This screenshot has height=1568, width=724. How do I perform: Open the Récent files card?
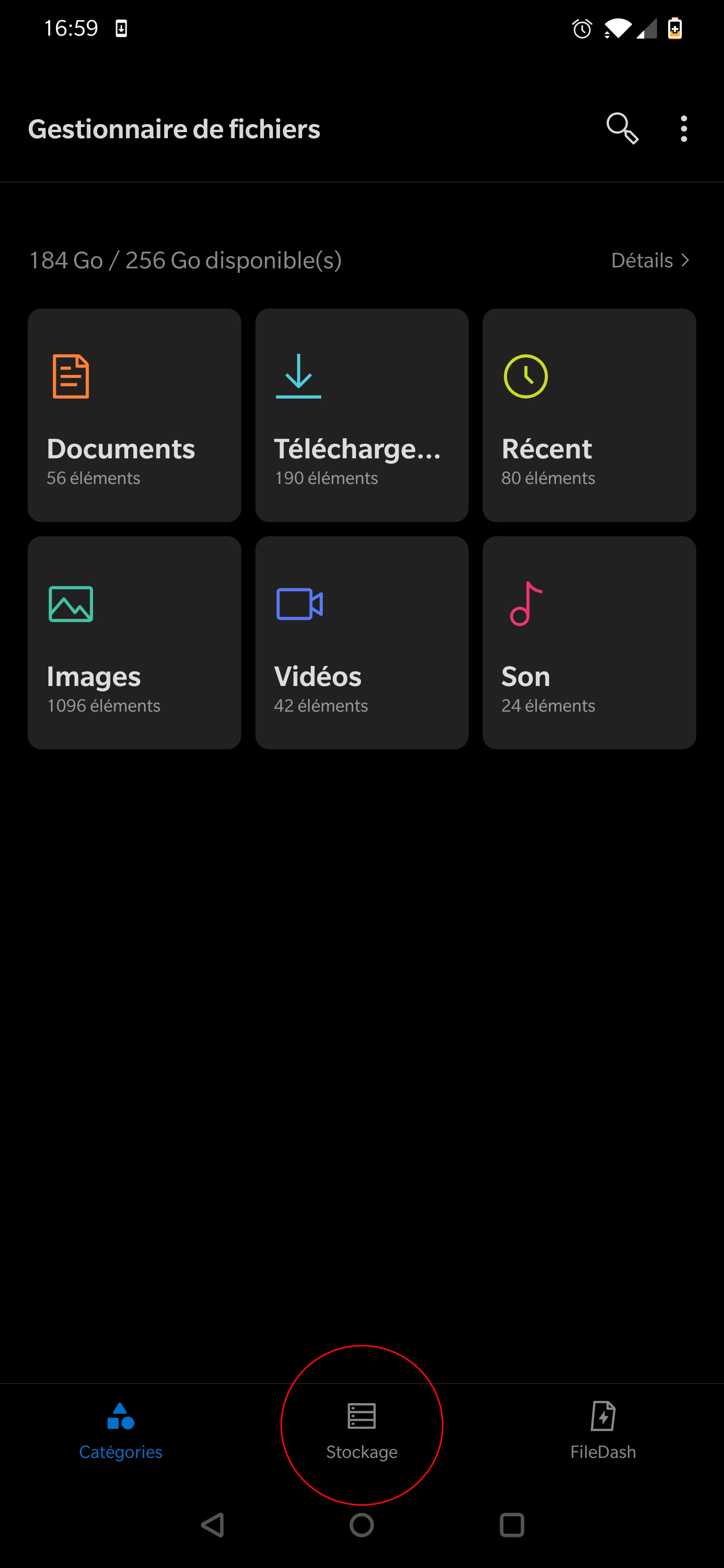[x=589, y=415]
